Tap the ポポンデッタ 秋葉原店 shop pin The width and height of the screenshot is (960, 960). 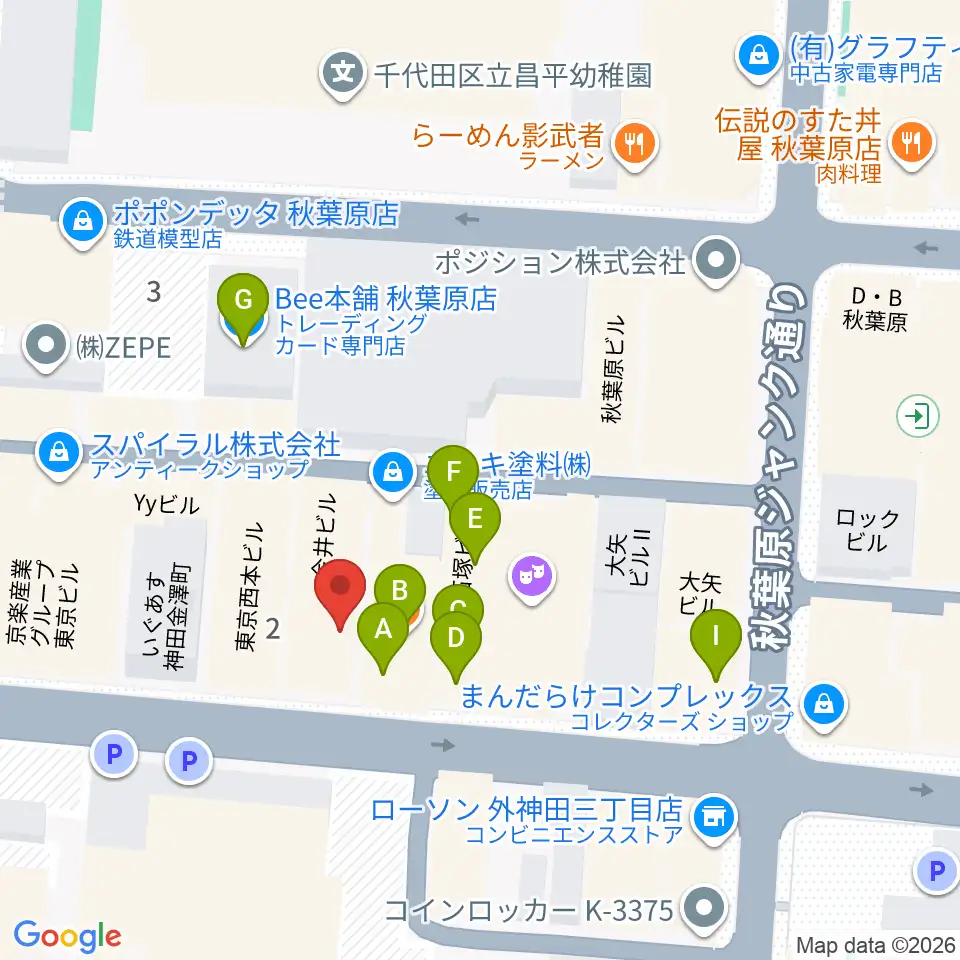tap(83, 223)
